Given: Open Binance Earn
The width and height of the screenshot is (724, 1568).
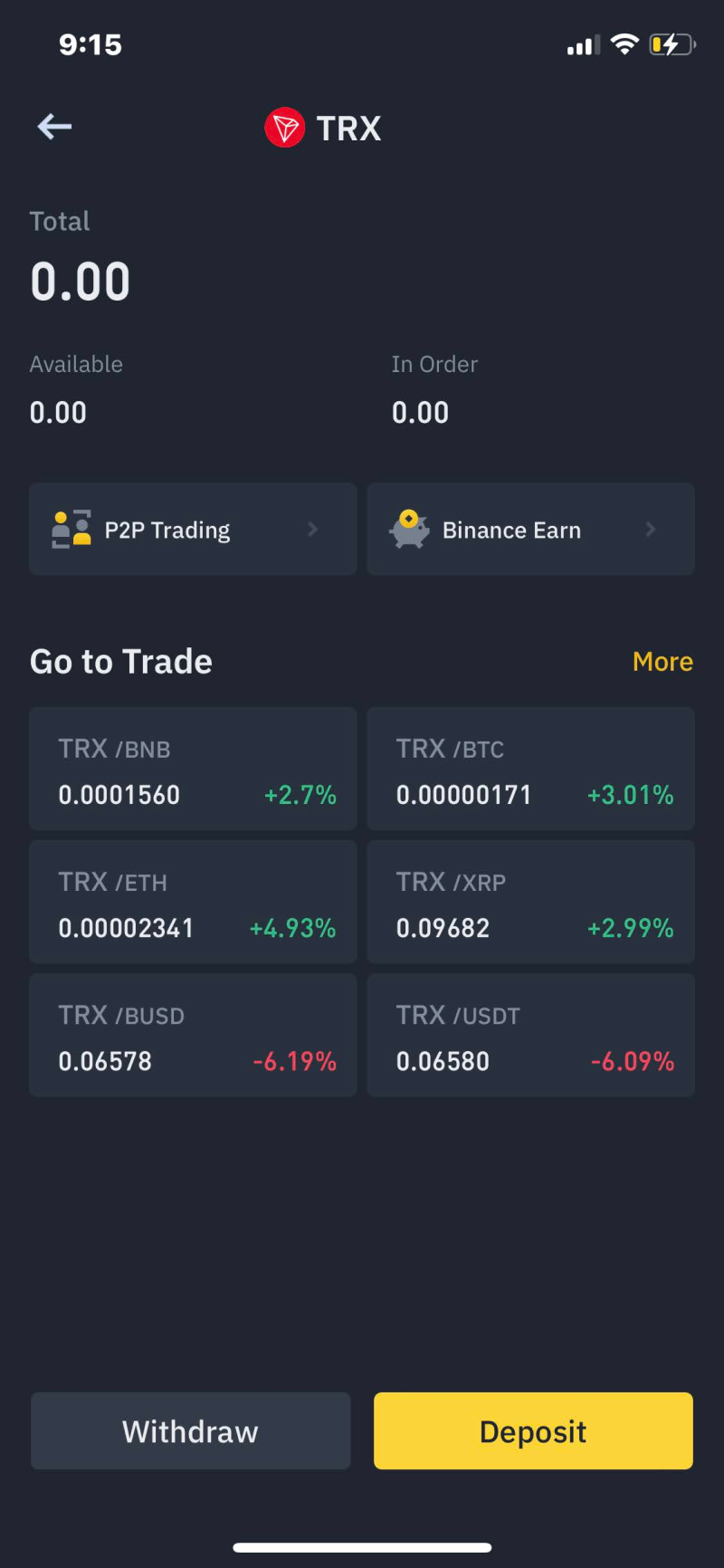Looking at the screenshot, I should [530, 530].
